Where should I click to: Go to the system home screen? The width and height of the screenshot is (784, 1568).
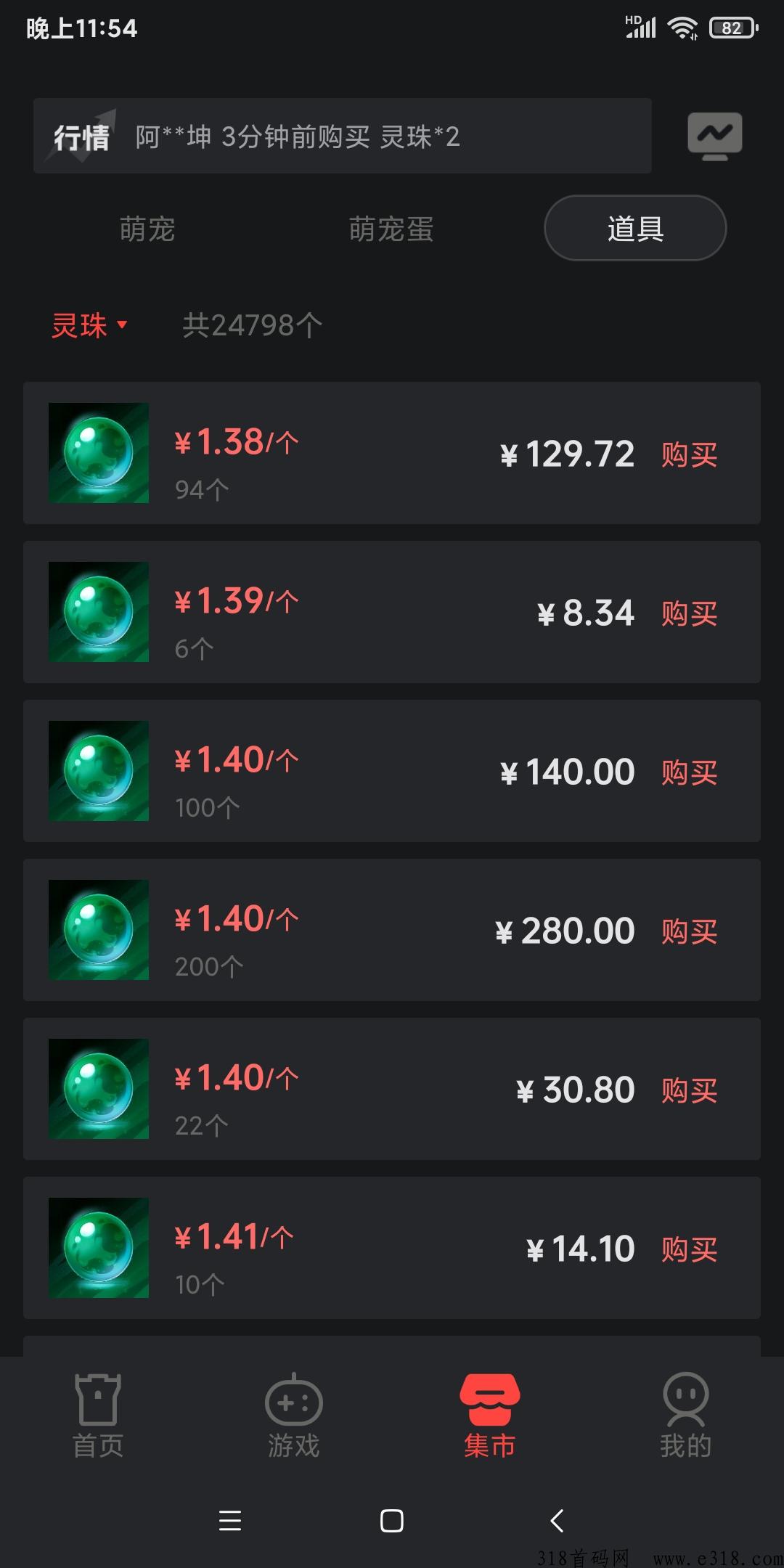pyautogui.click(x=392, y=1520)
